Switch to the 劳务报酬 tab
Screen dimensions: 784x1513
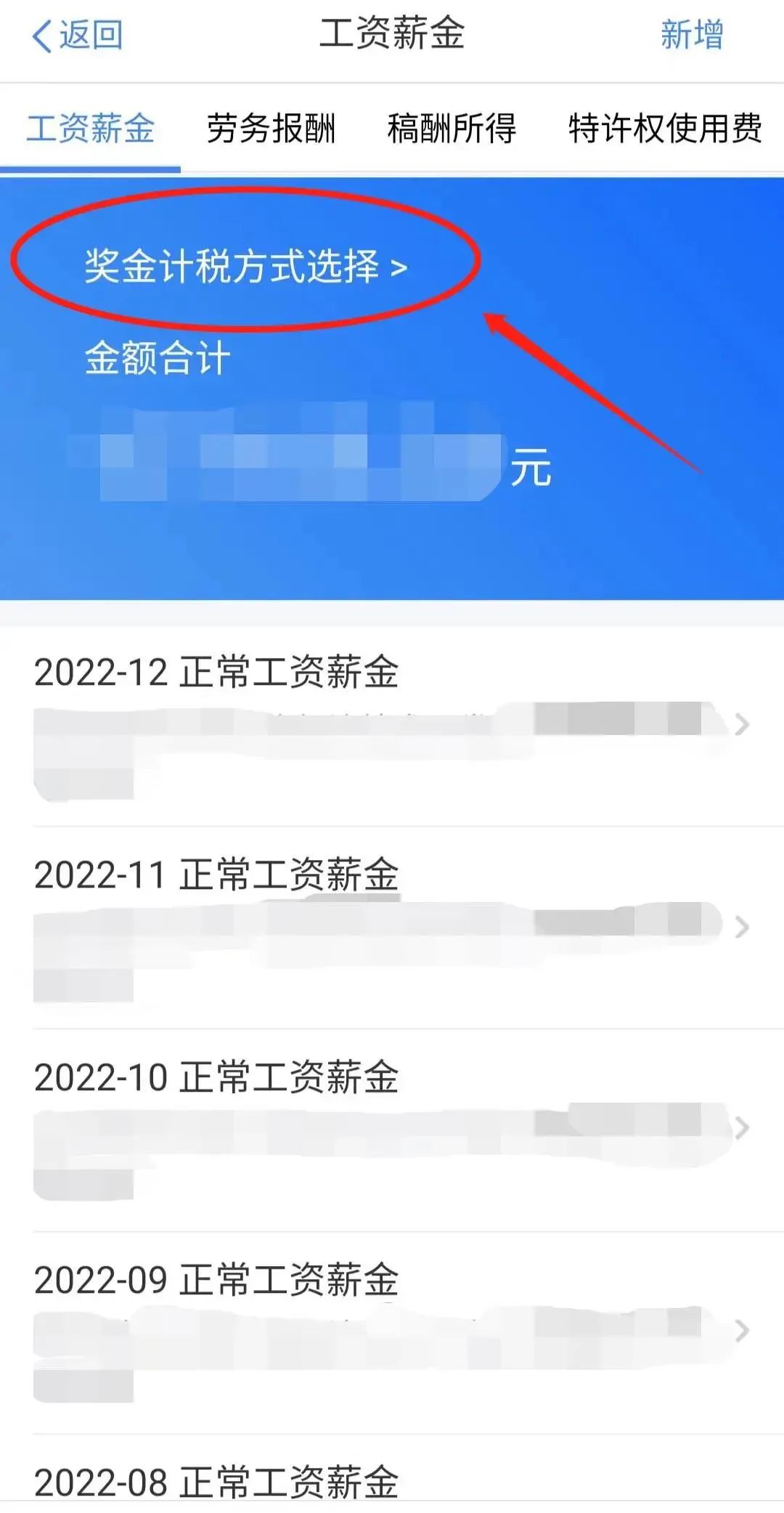click(x=271, y=129)
